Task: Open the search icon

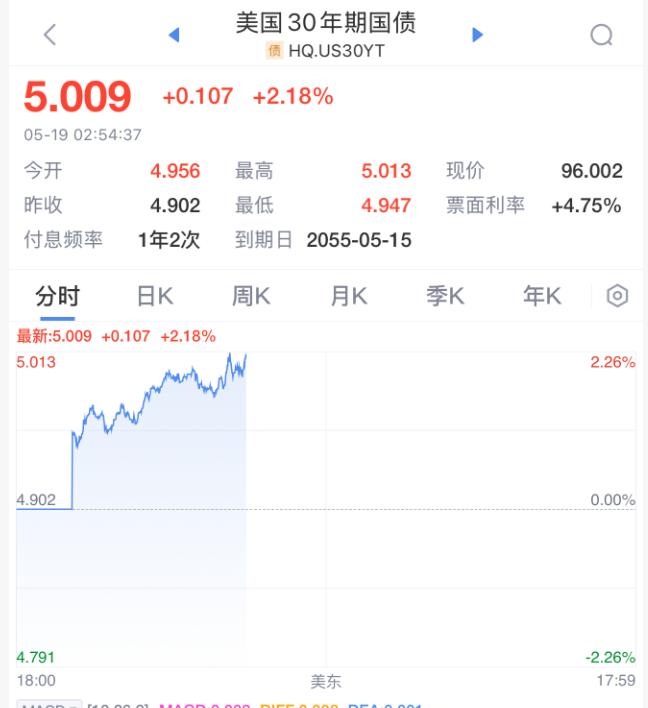Action: coord(601,35)
